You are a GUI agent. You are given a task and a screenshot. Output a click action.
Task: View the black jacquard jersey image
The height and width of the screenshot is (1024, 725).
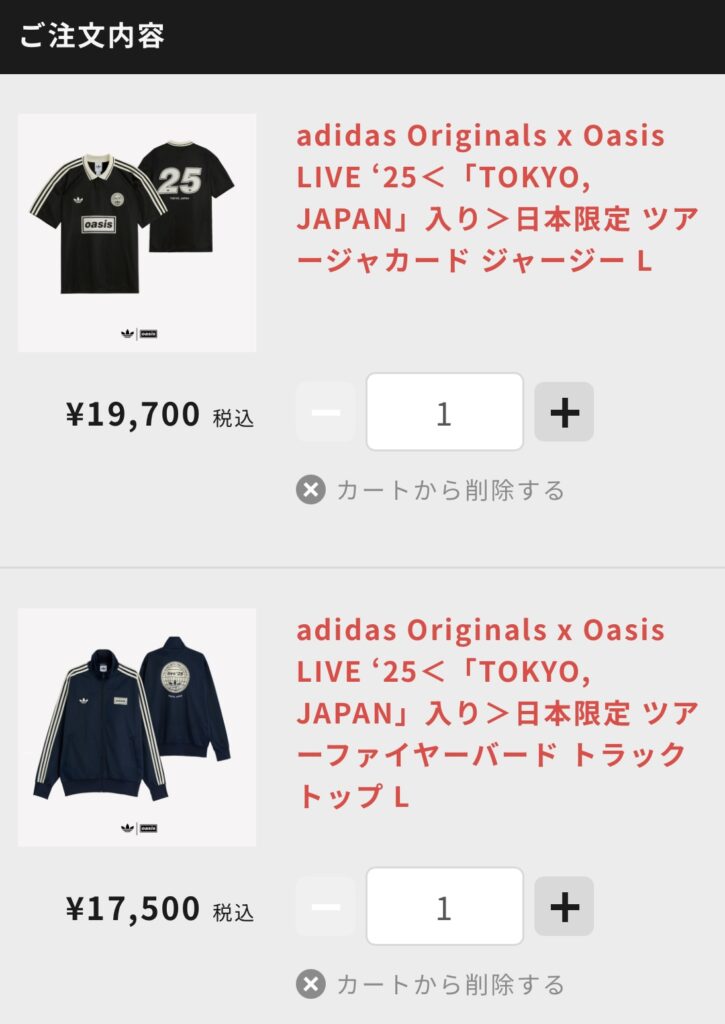pos(137,233)
